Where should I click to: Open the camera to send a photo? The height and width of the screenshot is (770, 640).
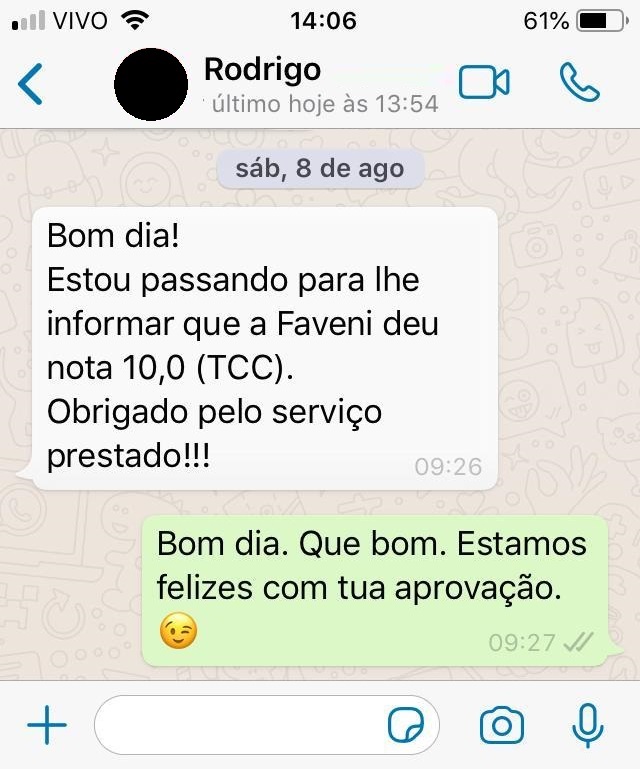[x=502, y=725]
